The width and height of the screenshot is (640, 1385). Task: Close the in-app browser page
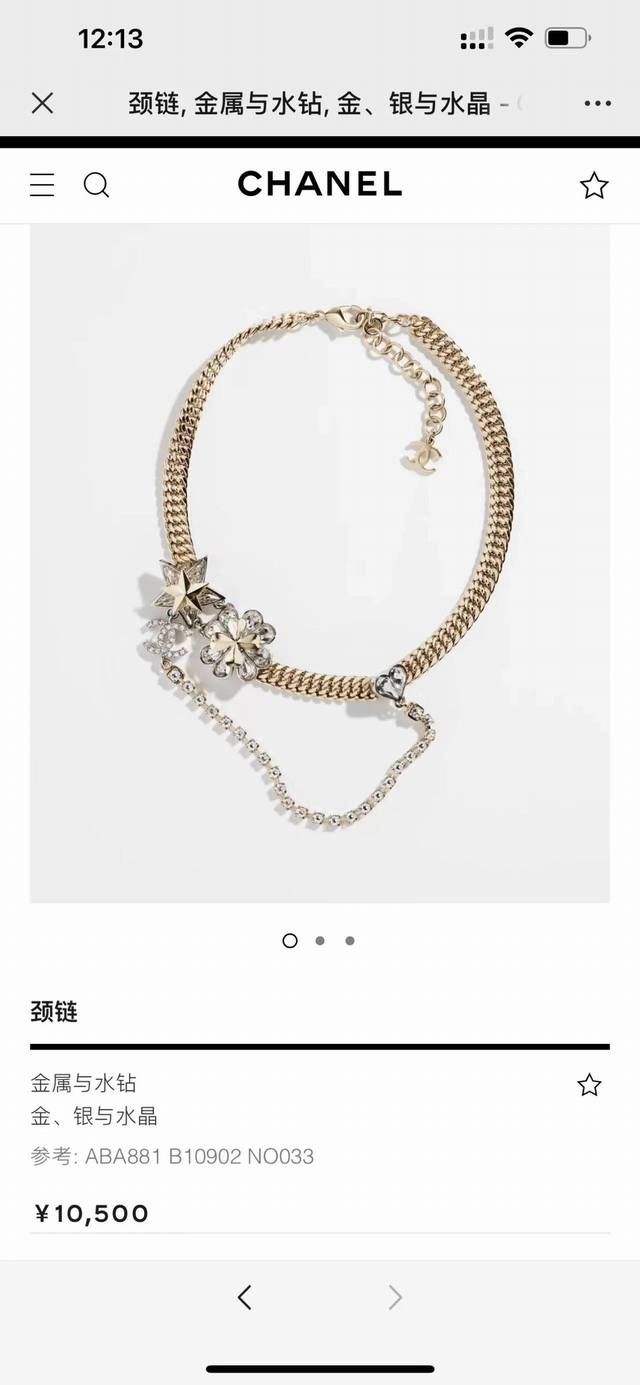pyautogui.click(x=42, y=103)
